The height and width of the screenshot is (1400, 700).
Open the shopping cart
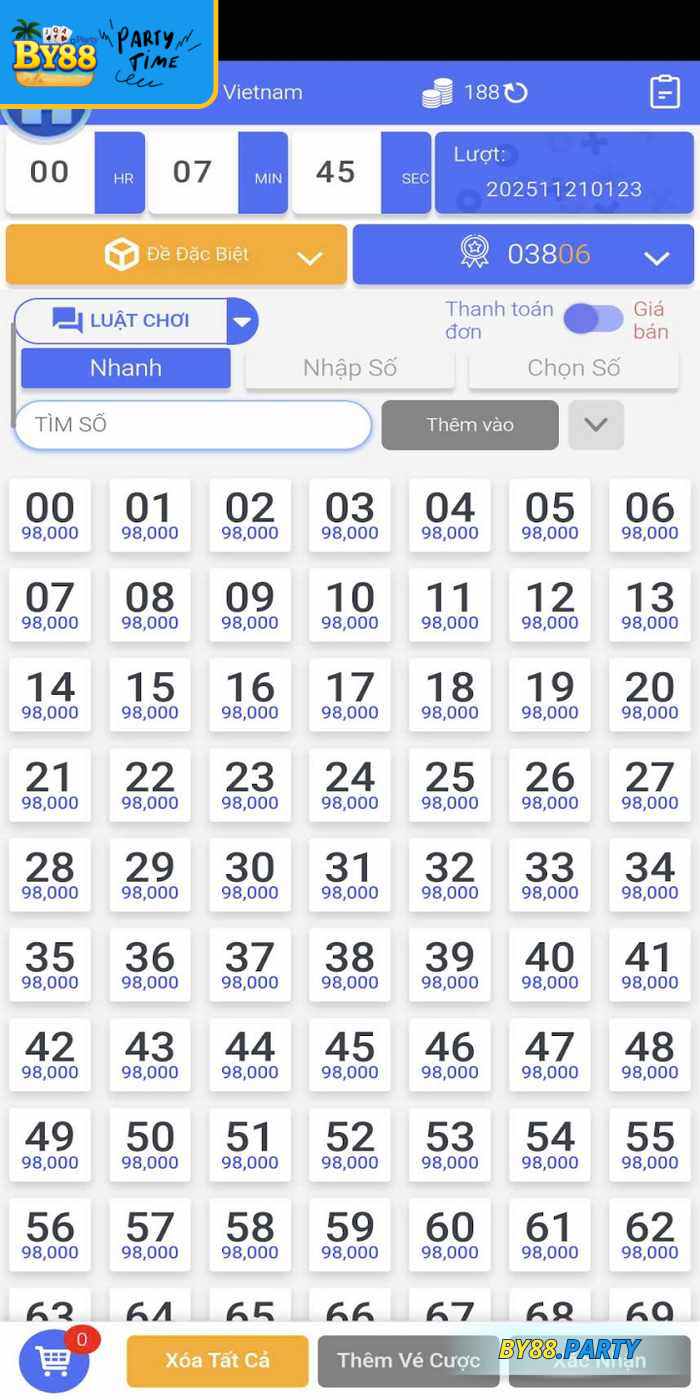click(54, 1360)
